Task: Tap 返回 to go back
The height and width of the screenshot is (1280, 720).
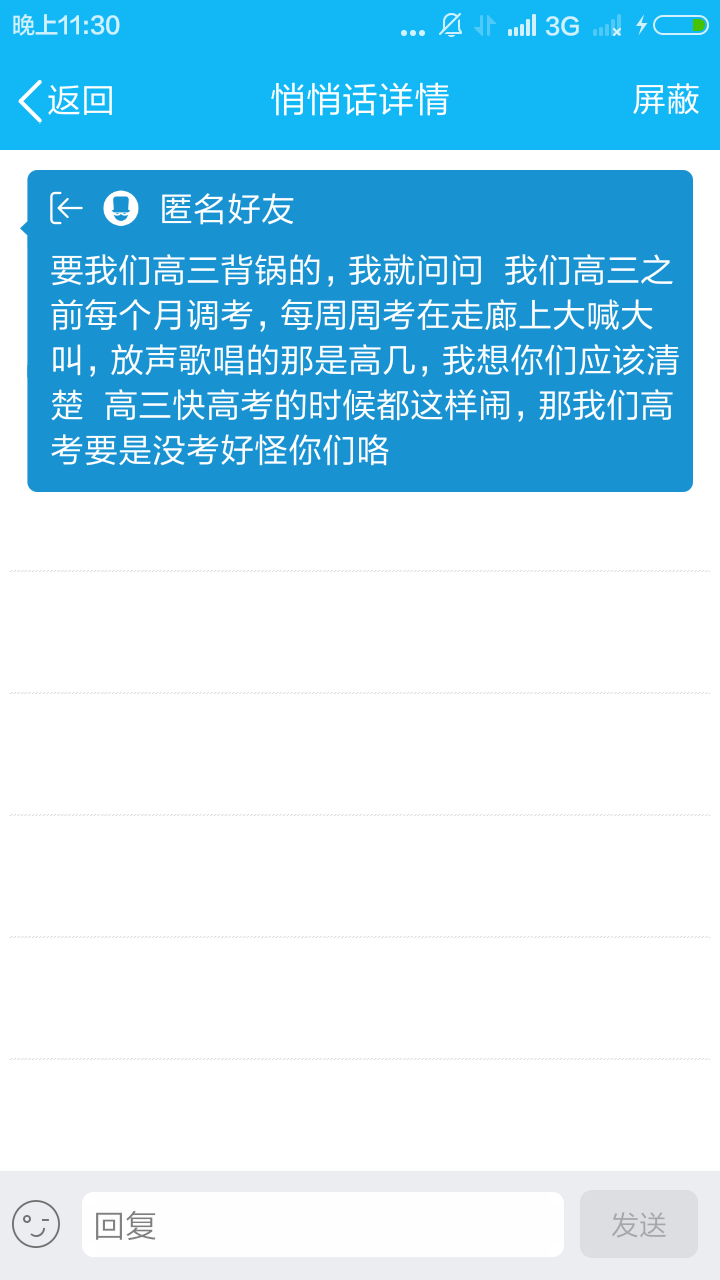Action: 66,101
